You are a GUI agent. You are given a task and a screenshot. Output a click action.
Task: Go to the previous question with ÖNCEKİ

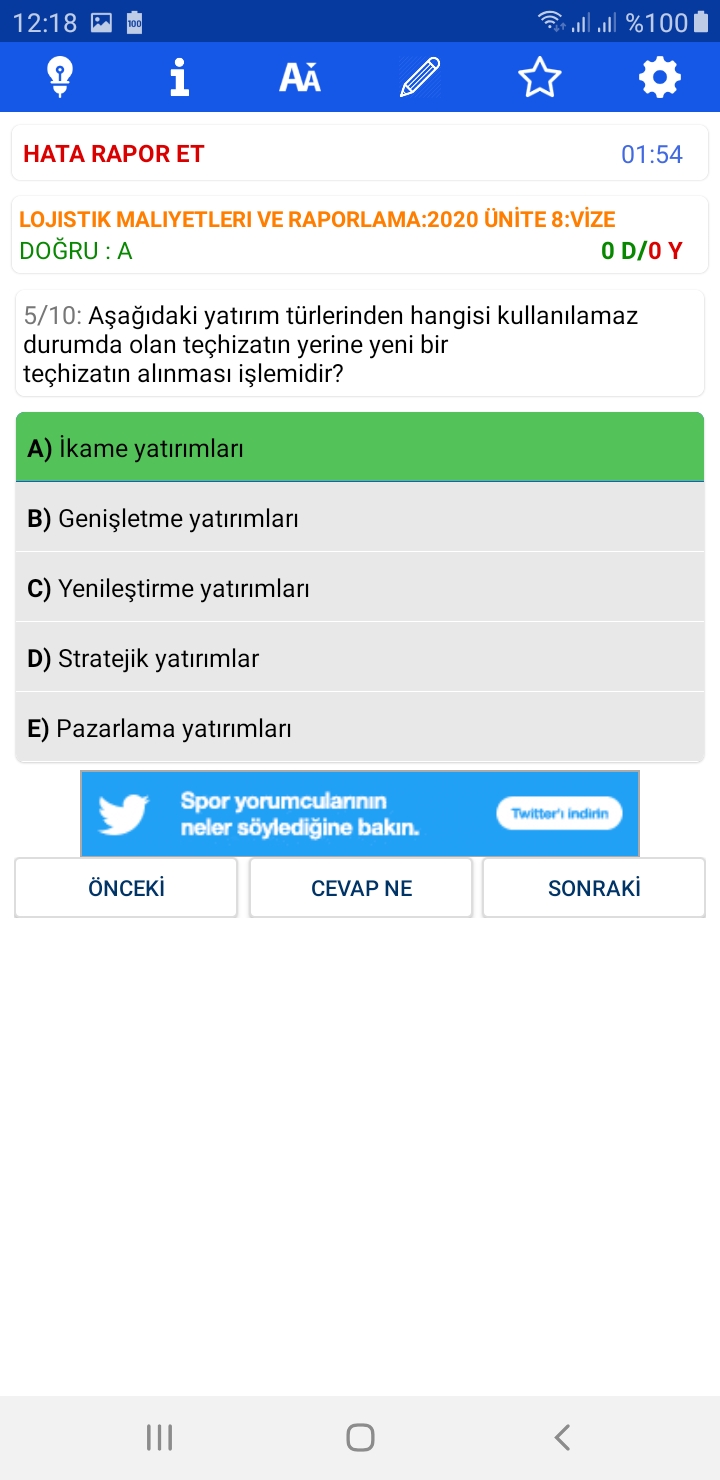coord(126,888)
